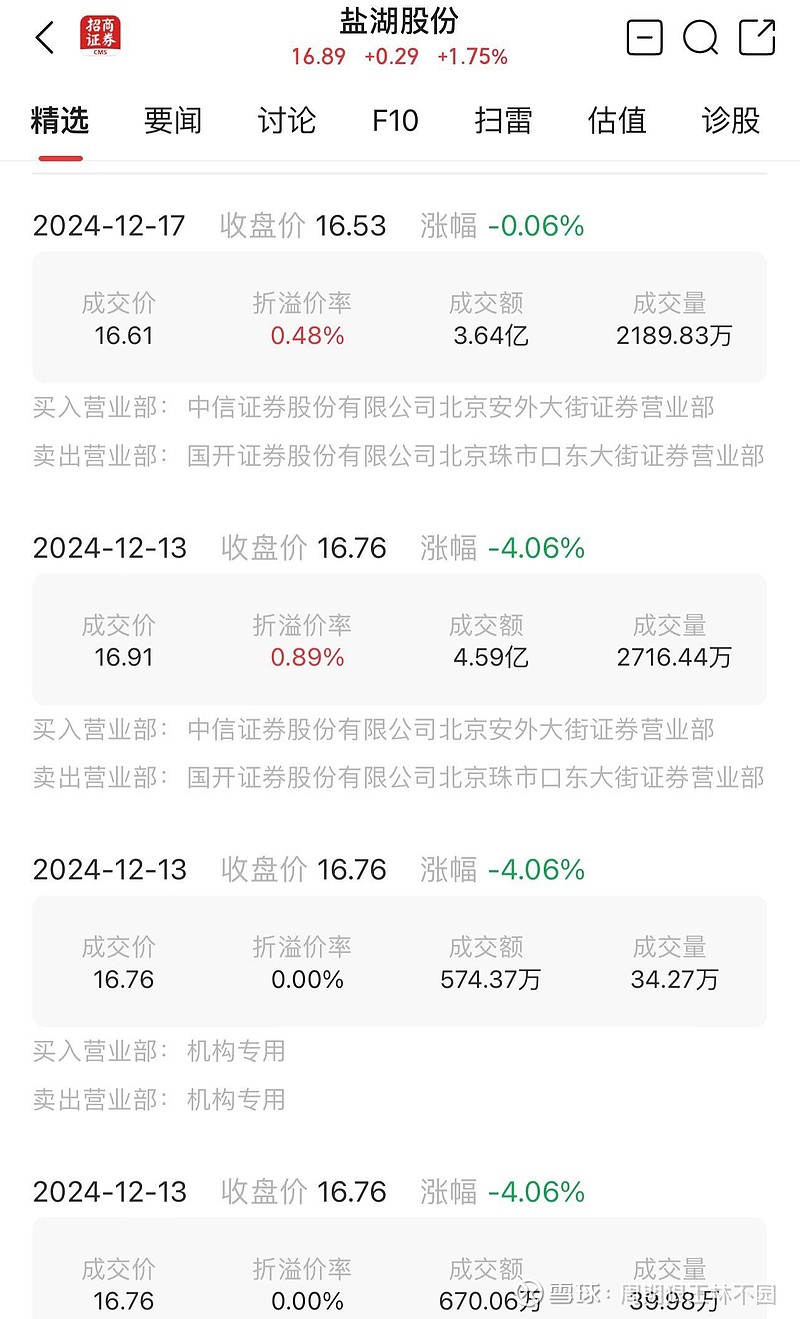
Task: Open the 讨论 tab
Action: [x=287, y=120]
